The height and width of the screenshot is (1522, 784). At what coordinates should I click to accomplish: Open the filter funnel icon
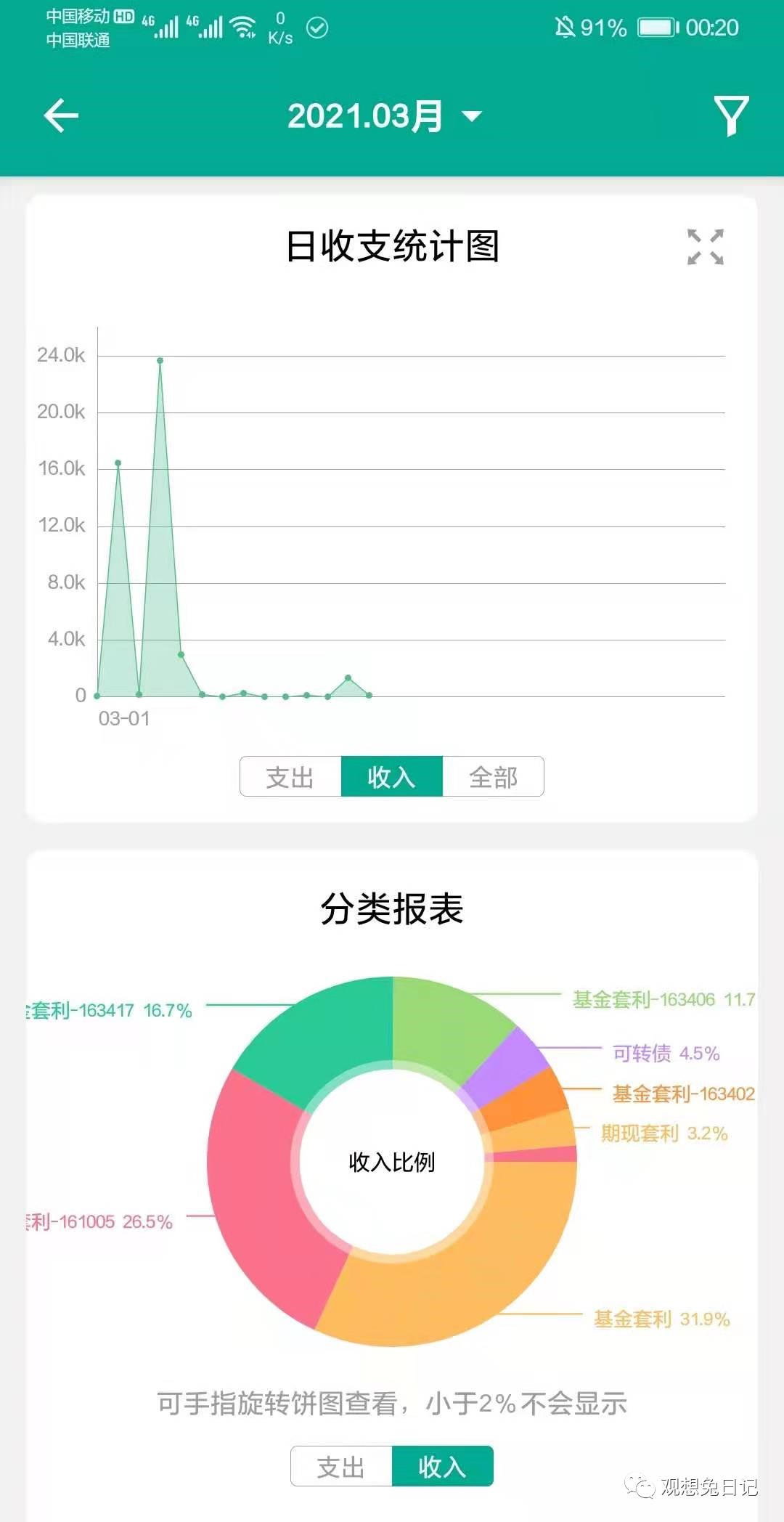click(x=731, y=115)
